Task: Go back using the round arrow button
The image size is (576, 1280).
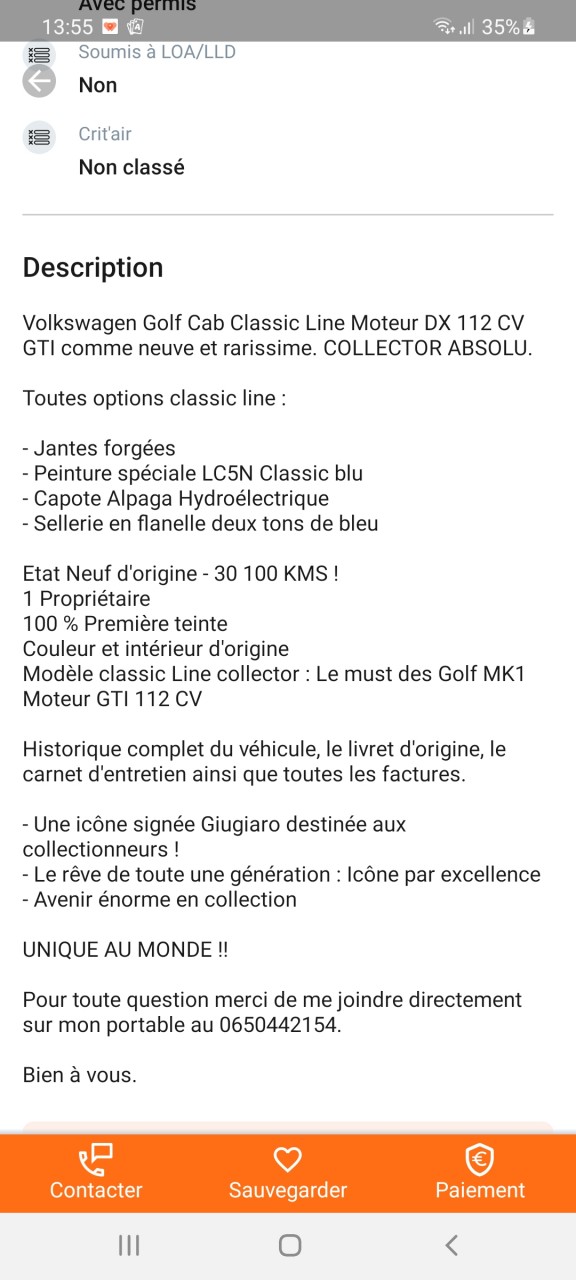Action: click(x=39, y=81)
